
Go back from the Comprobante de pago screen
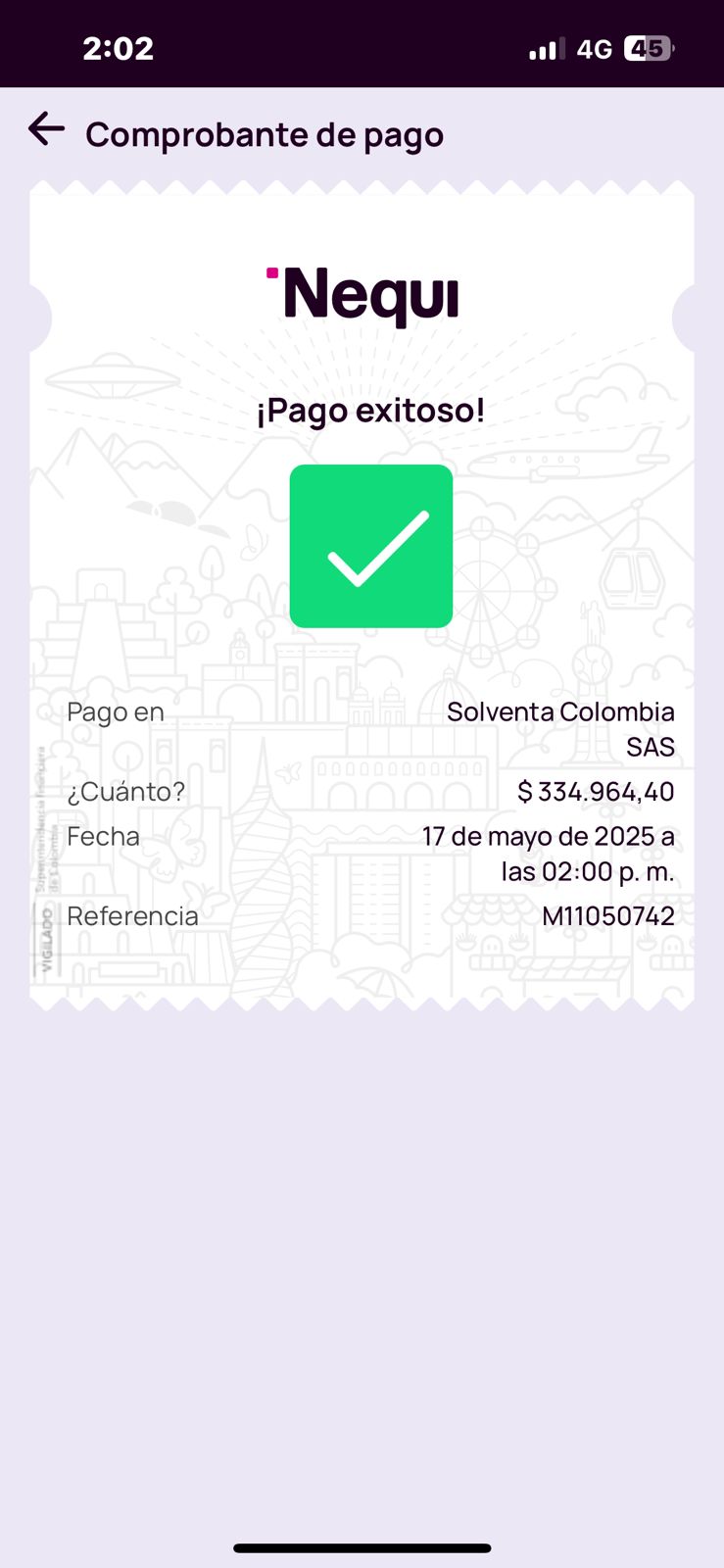(x=46, y=129)
